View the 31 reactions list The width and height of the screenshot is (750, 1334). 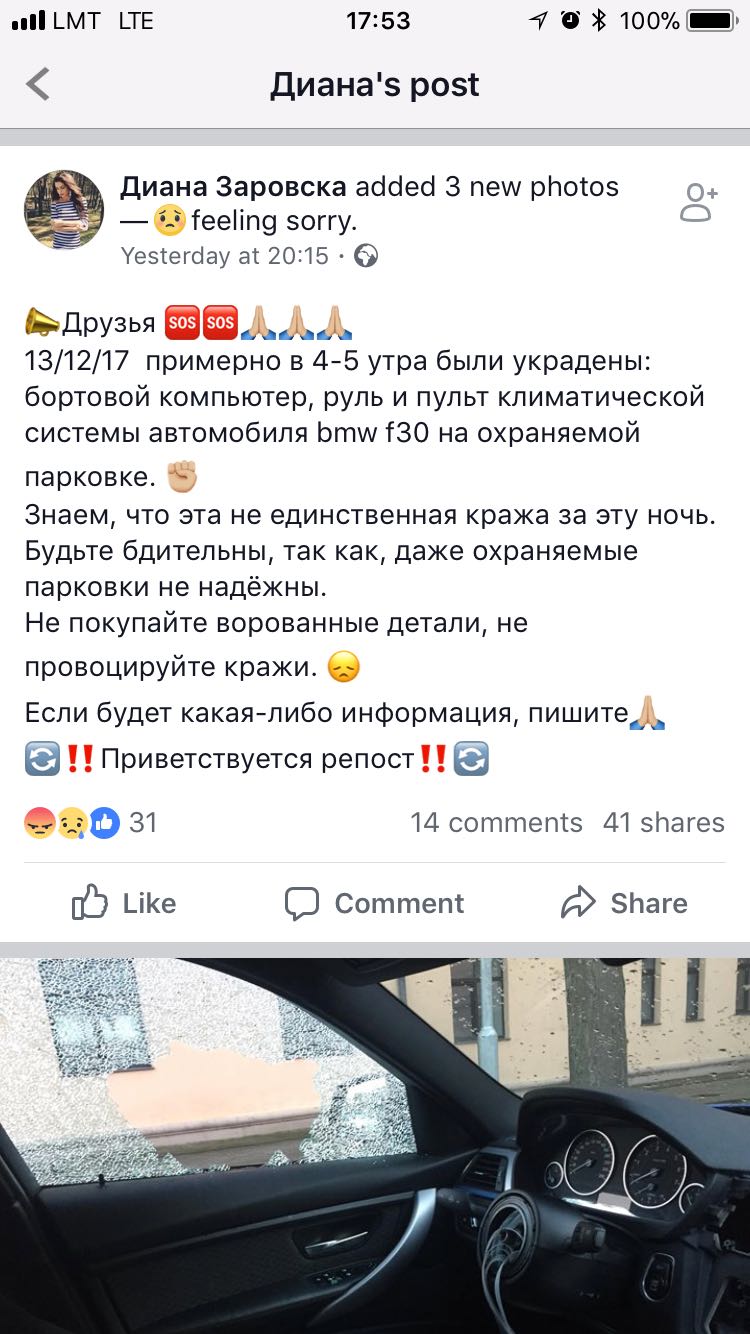pos(90,822)
